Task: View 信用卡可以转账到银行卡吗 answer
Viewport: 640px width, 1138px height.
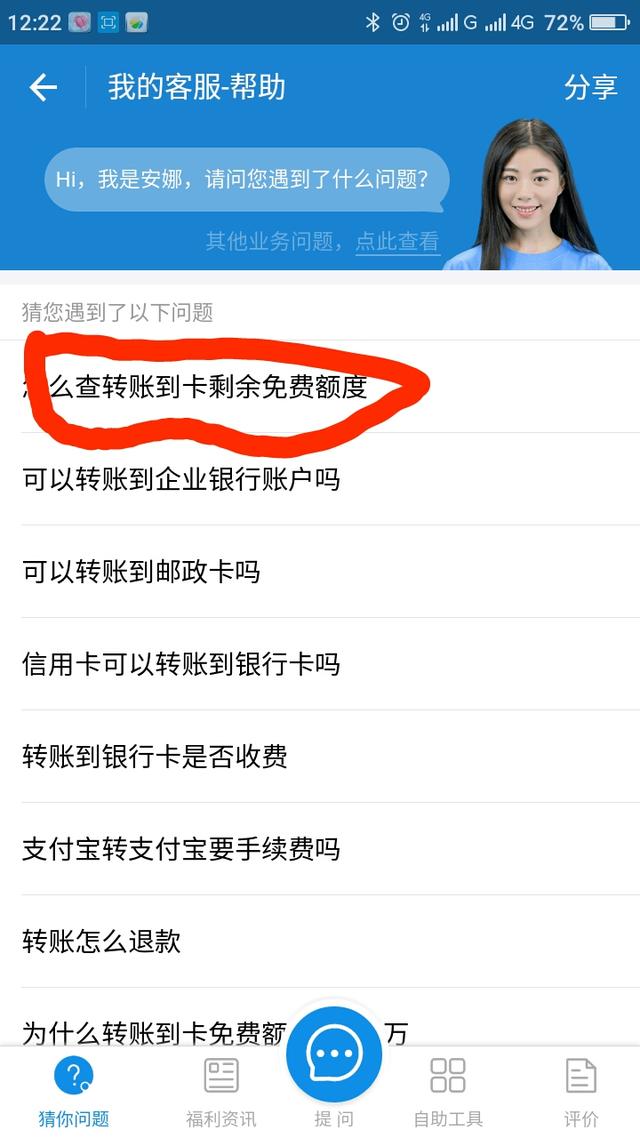Action: [181, 664]
